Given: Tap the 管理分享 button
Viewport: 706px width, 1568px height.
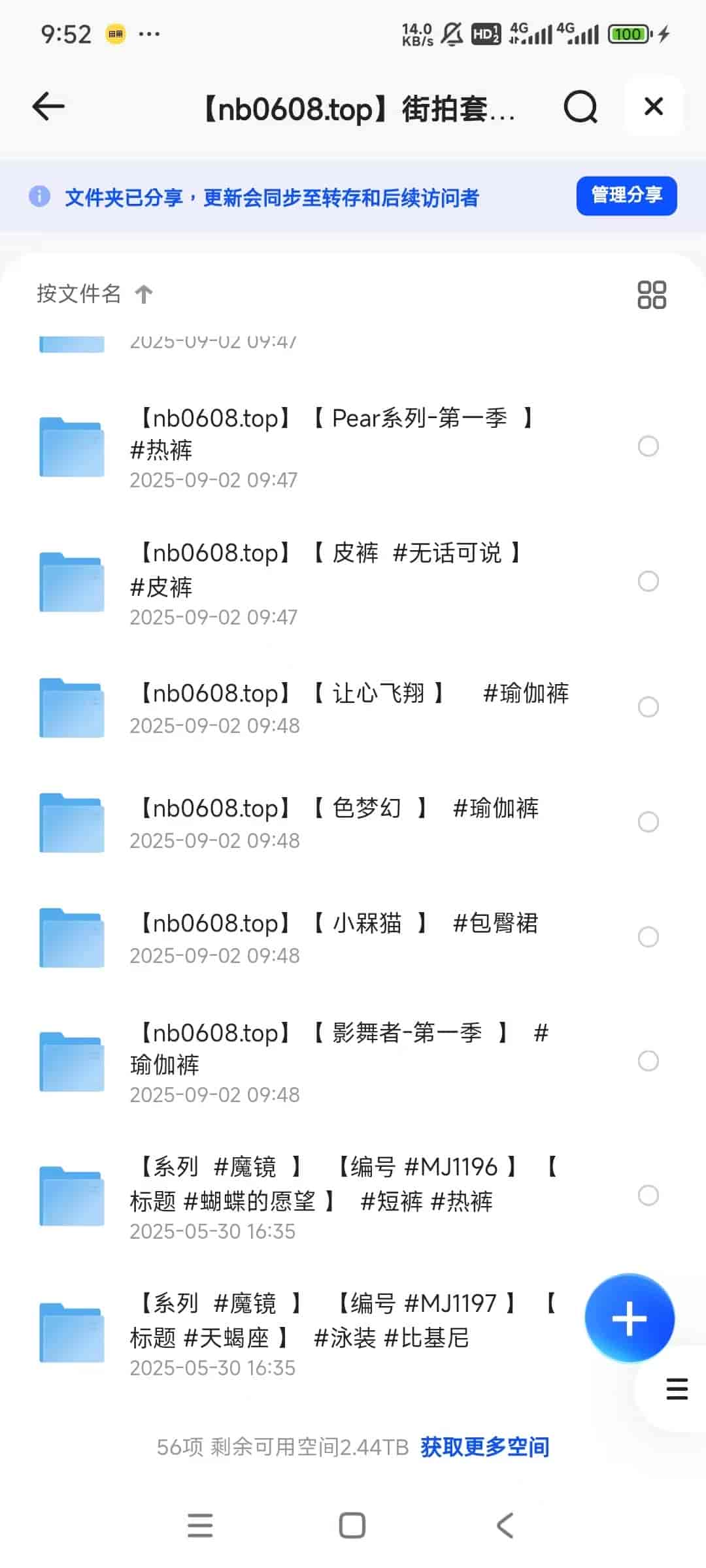Looking at the screenshot, I should point(626,195).
